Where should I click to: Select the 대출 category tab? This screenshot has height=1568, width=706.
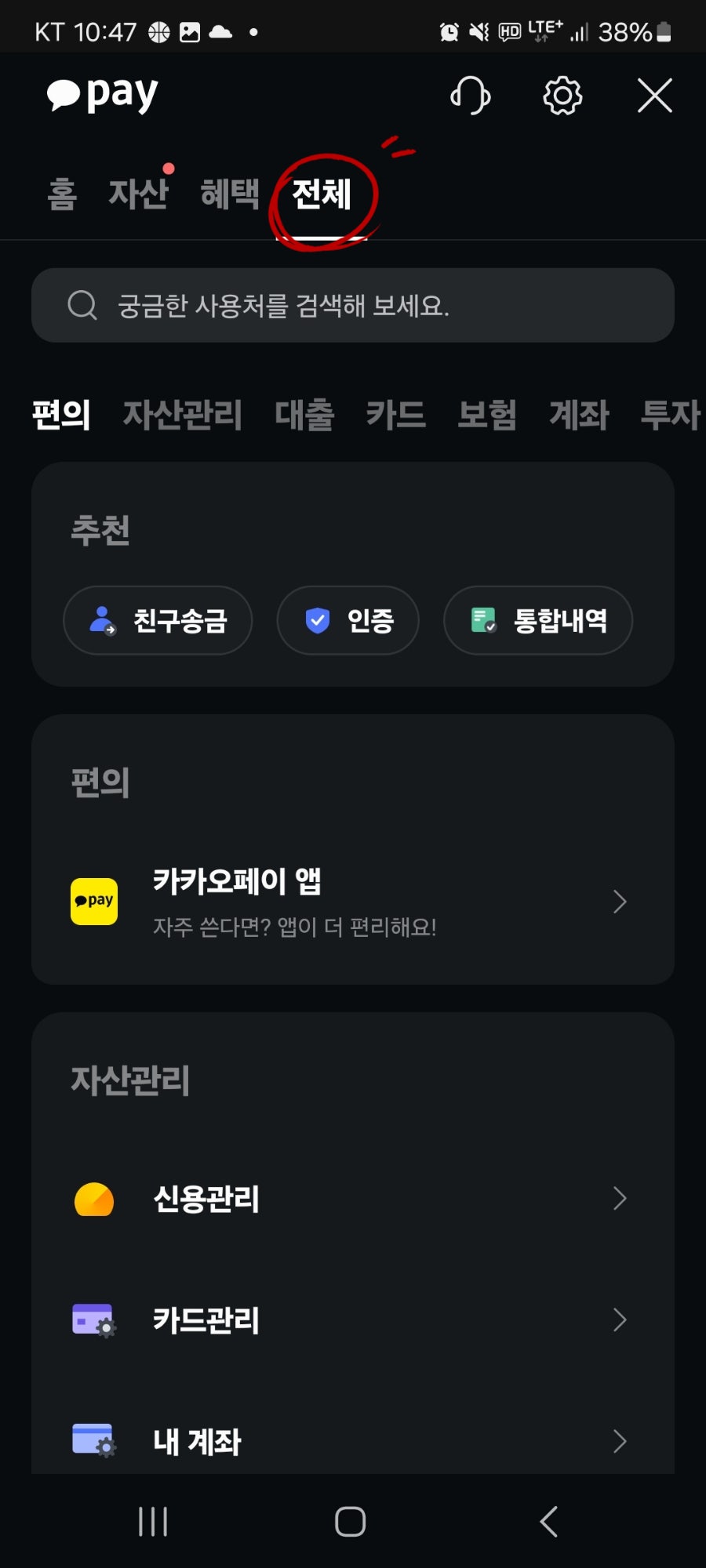(x=304, y=414)
